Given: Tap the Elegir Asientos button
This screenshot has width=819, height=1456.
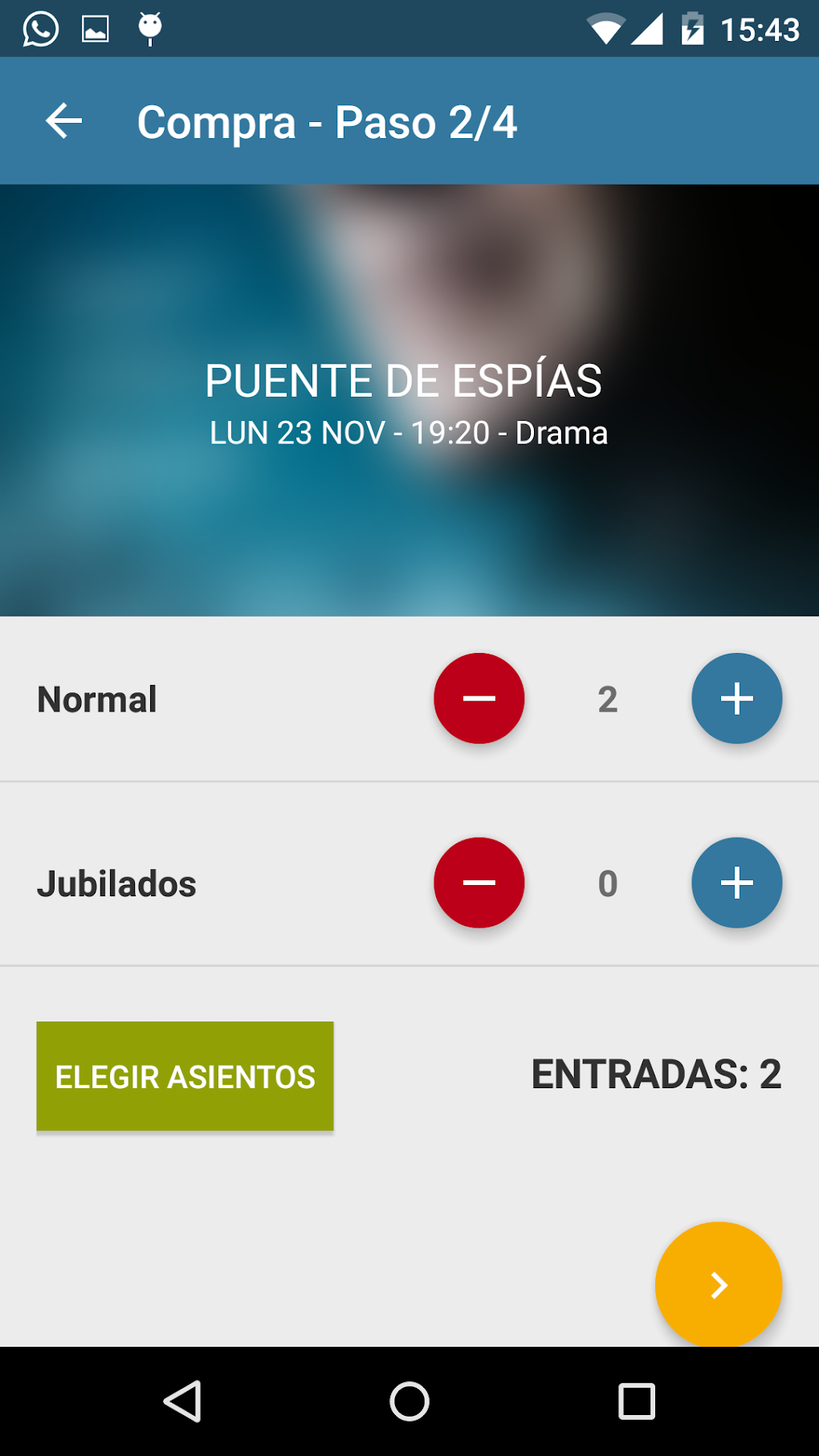Looking at the screenshot, I should tap(185, 1075).
